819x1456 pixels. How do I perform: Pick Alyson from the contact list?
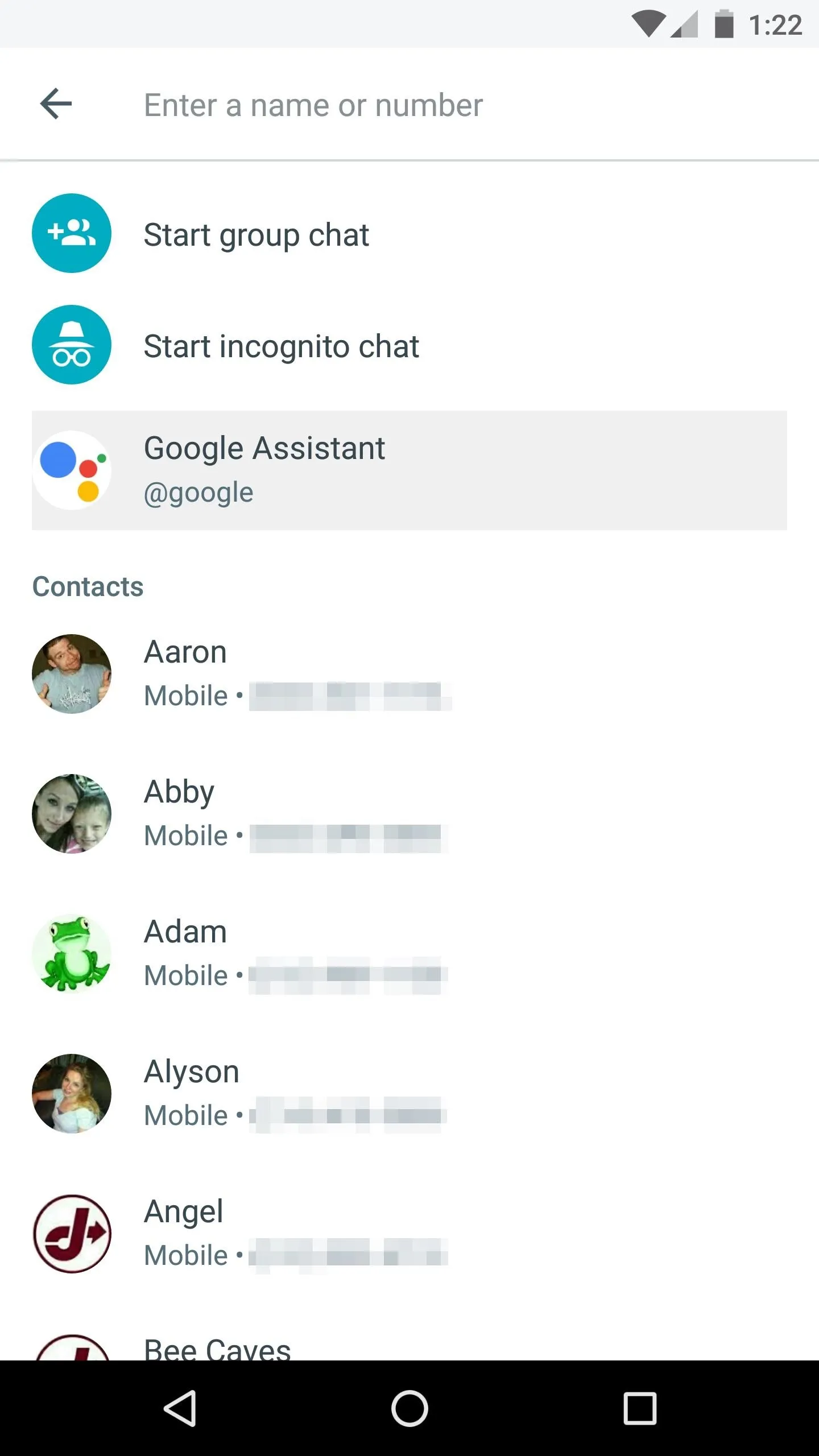click(409, 1094)
